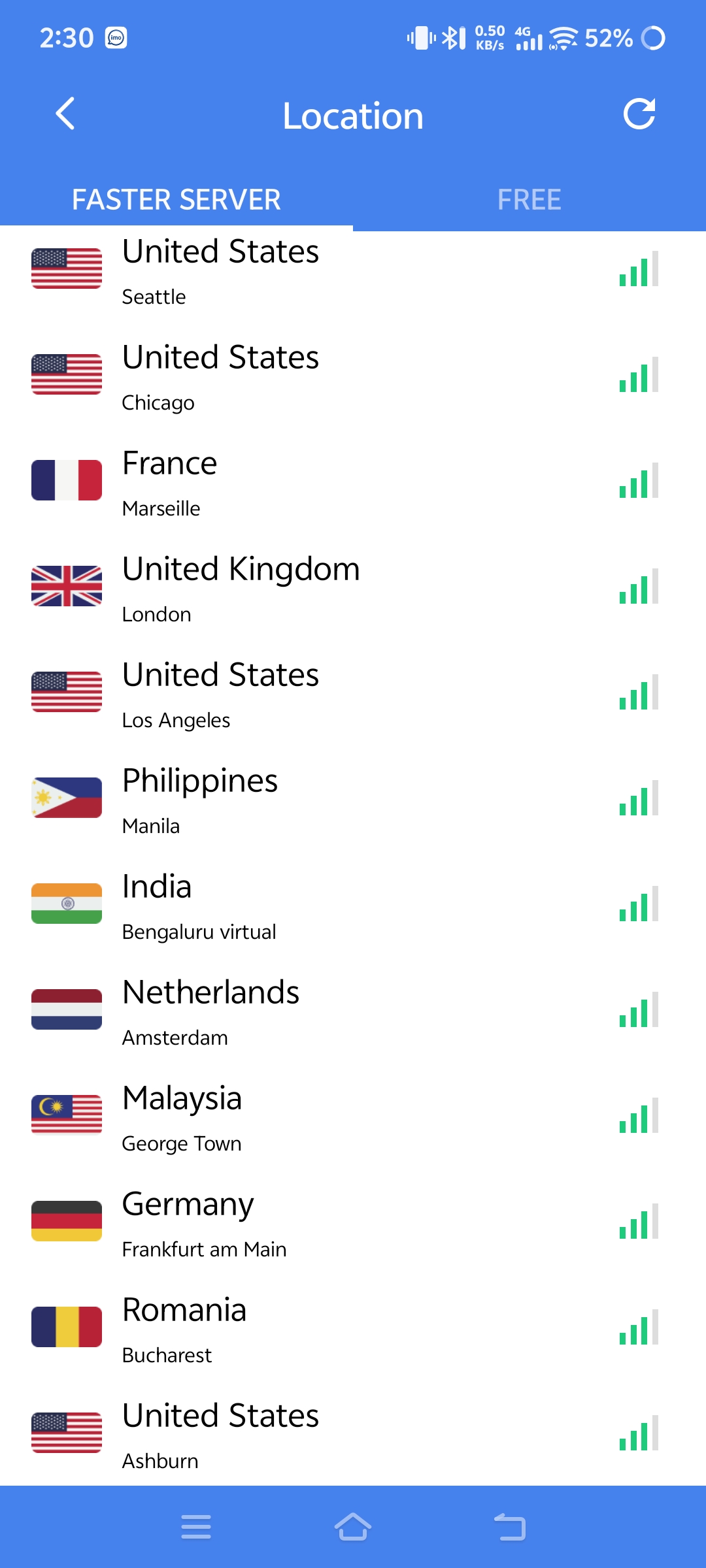Image resolution: width=706 pixels, height=1568 pixels.
Task: Select France Marseille server
Action: 353,483
